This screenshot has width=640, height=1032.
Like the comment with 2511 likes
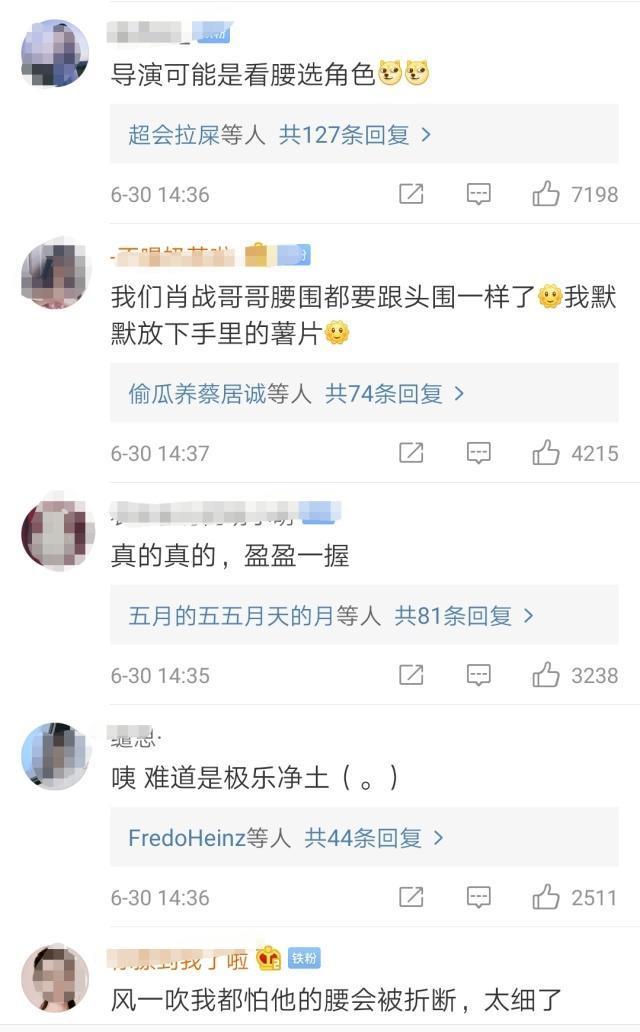point(546,897)
